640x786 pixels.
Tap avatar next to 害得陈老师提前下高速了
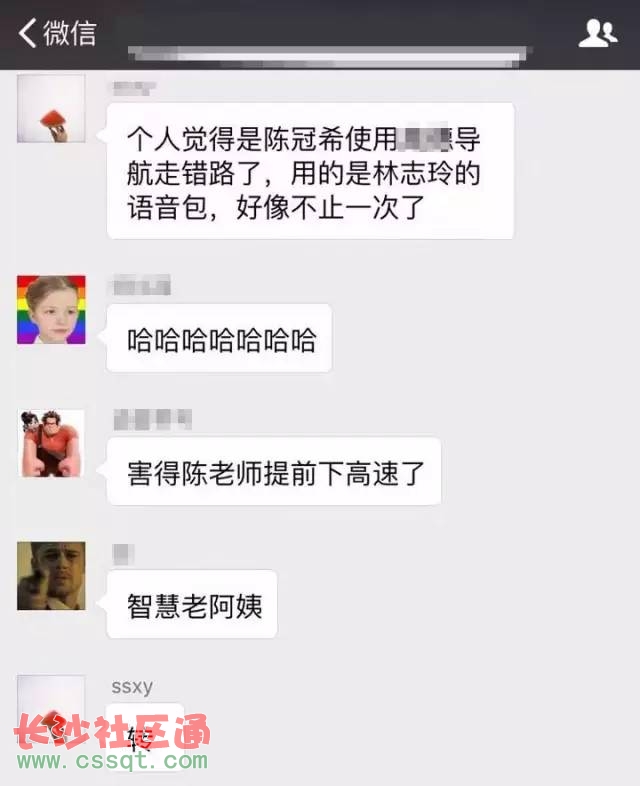tap(51, 443)
